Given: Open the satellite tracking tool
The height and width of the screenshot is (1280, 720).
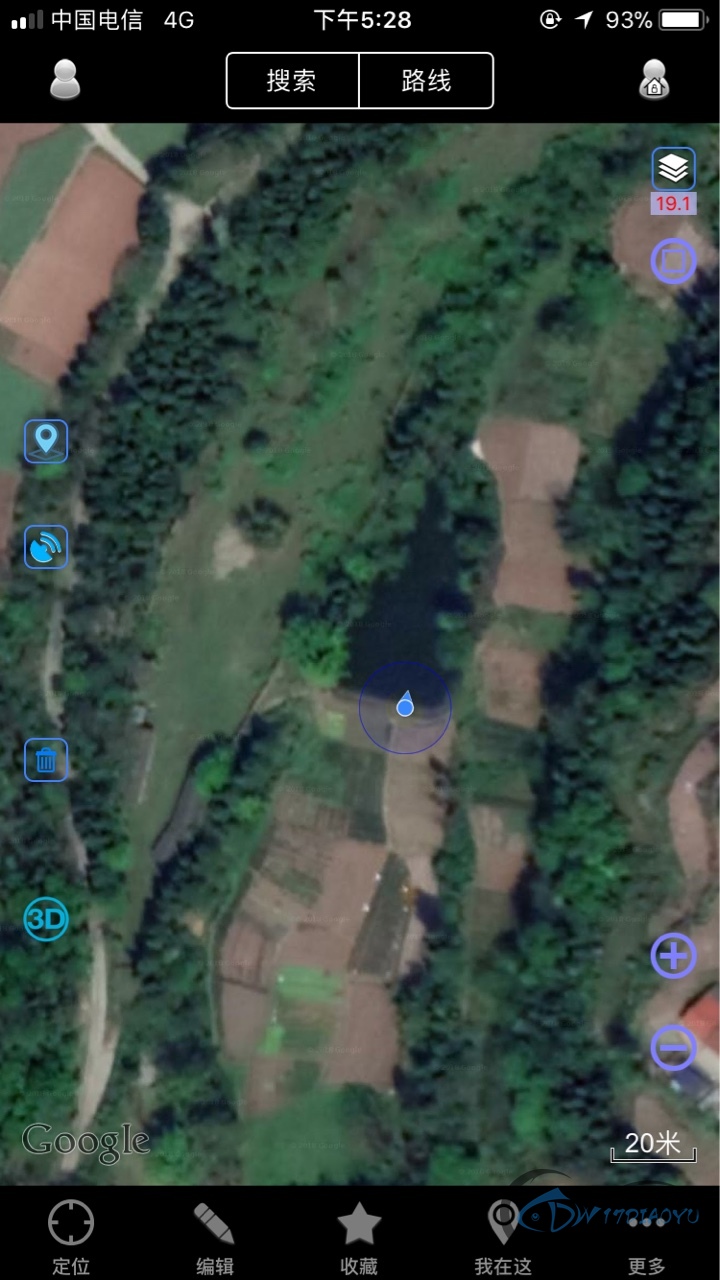Looking at the screenshot, I should click(46, 547).
